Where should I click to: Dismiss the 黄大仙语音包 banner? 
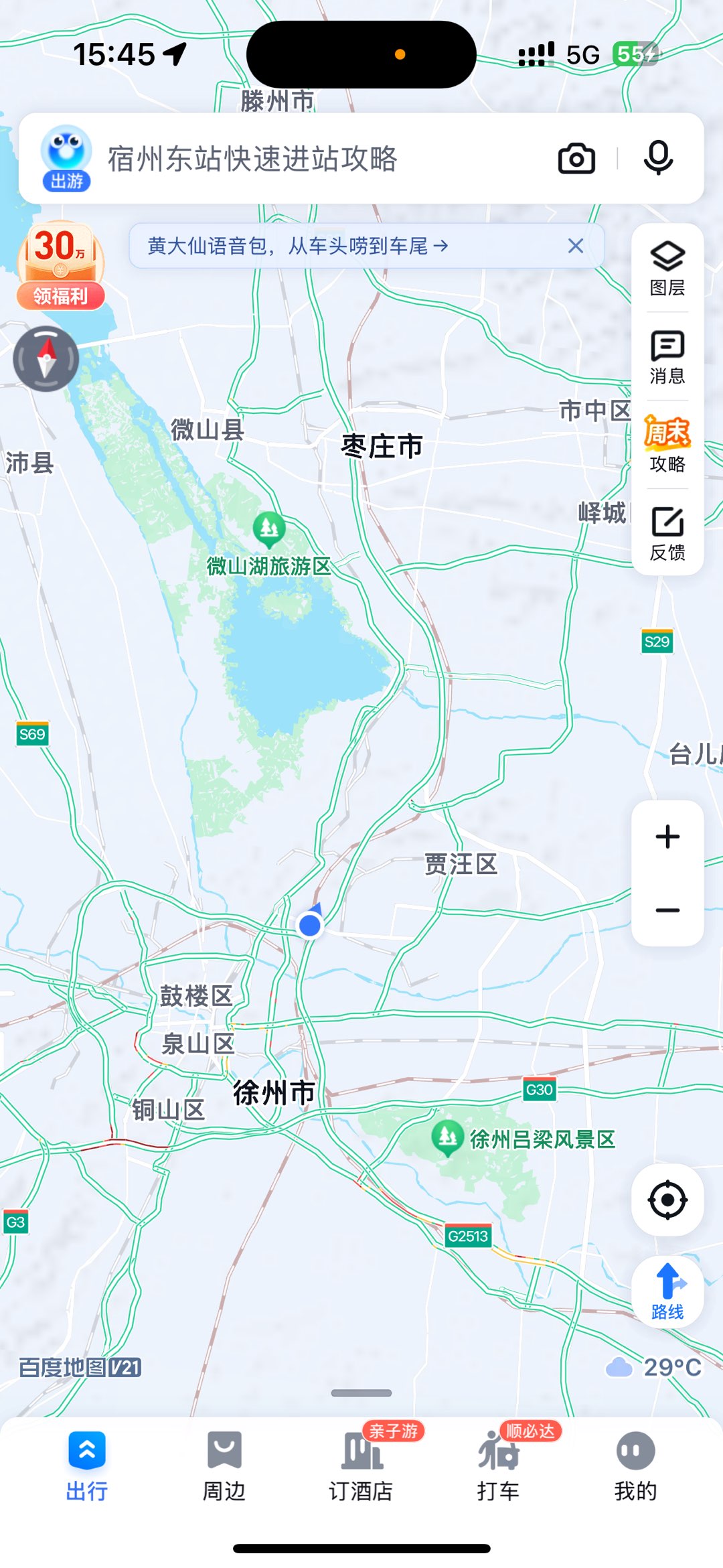(x=576, y=246)
